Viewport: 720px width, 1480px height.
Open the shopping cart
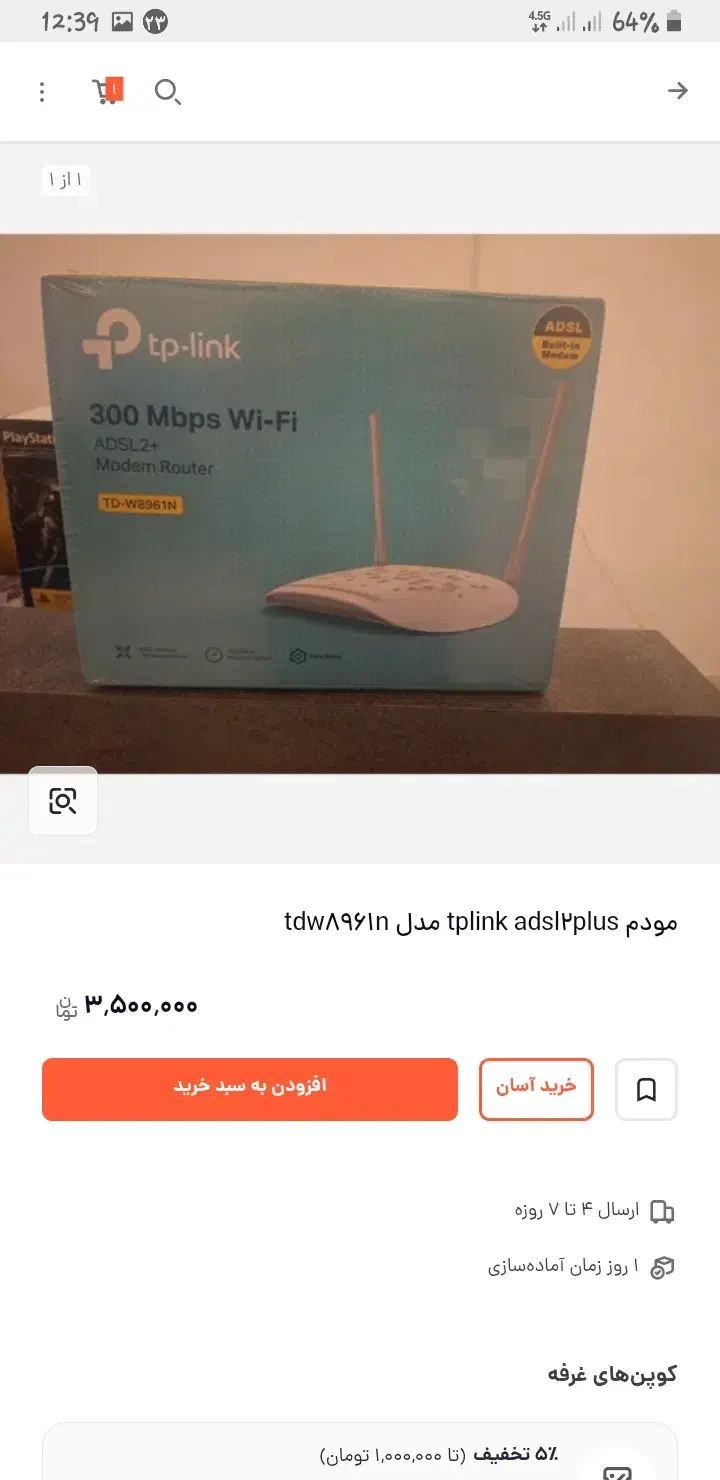106,91
